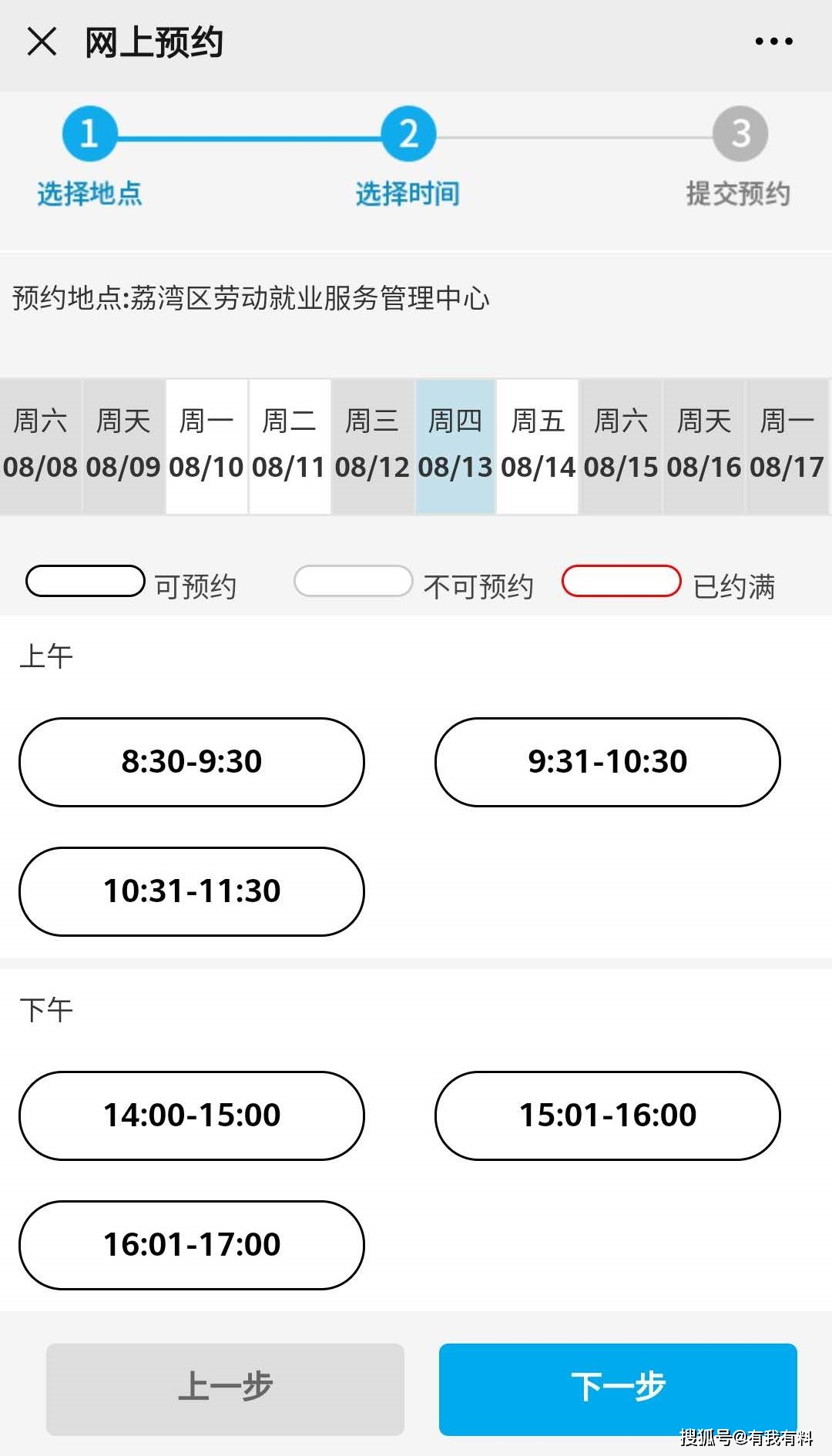This screenshot has height=1456, width=832.
Task: Pick the 8:30-9:30 morning slot
Action: pyautogui.click(x=192, y=762)
